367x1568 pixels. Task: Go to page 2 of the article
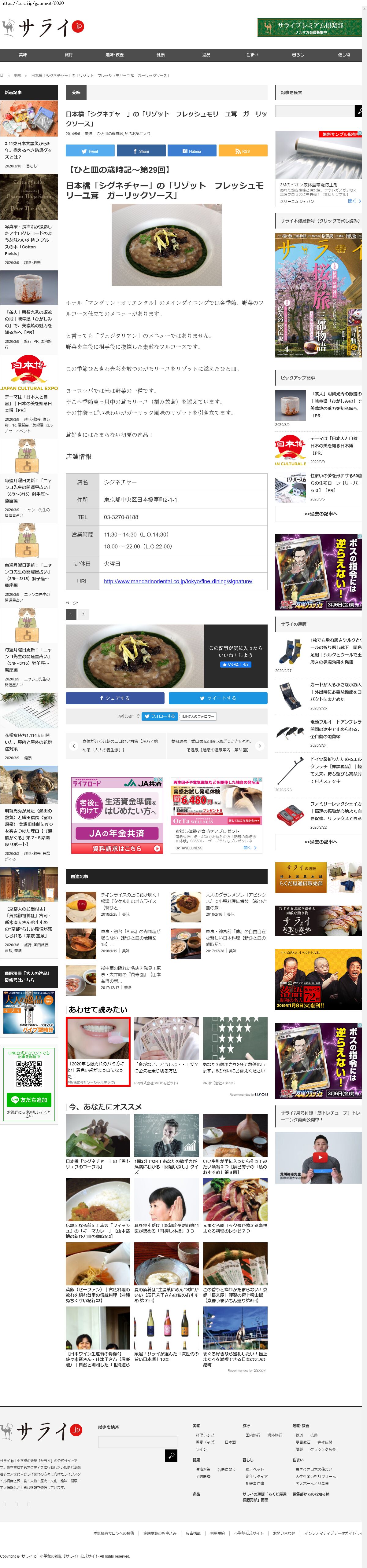tap(83, 614)
